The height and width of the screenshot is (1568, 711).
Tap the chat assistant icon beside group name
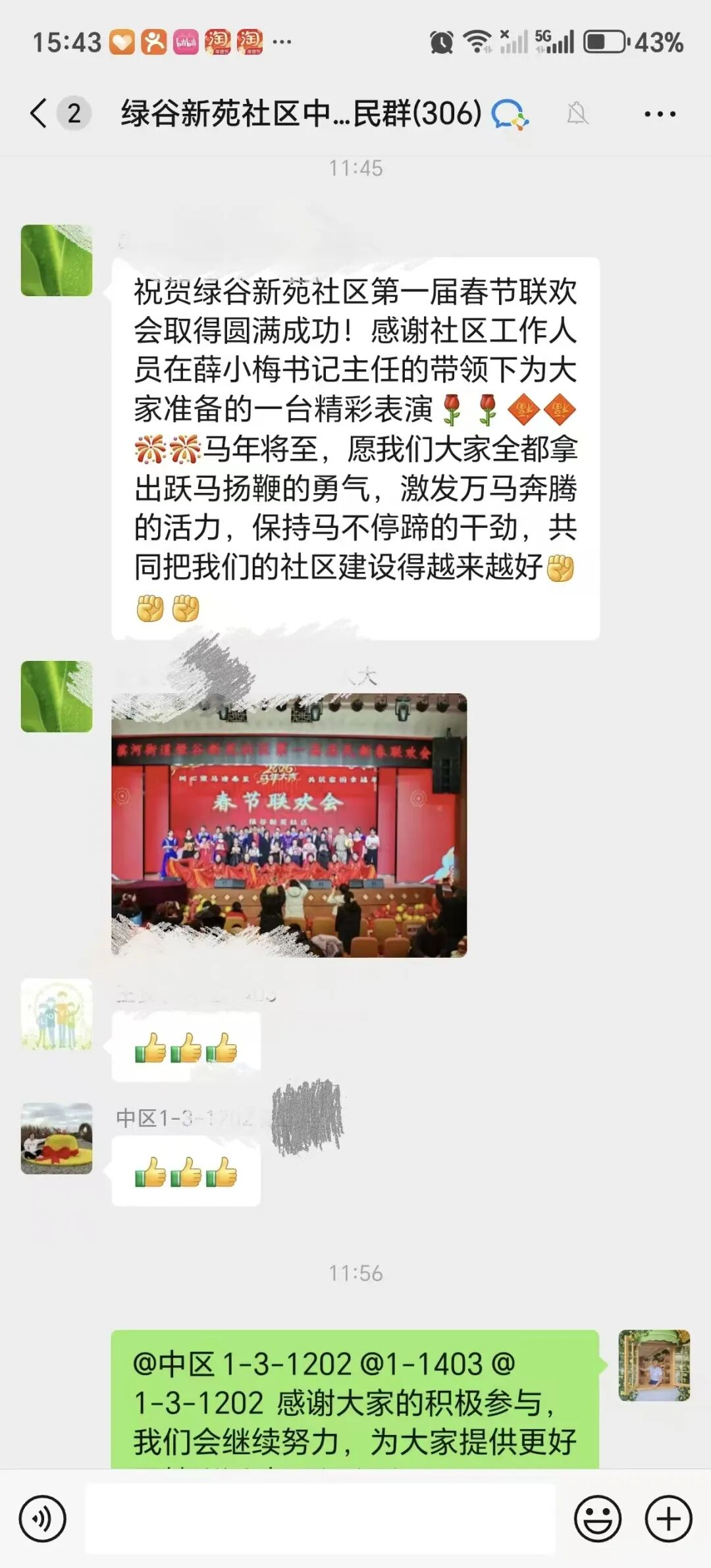tap(510, 114)
